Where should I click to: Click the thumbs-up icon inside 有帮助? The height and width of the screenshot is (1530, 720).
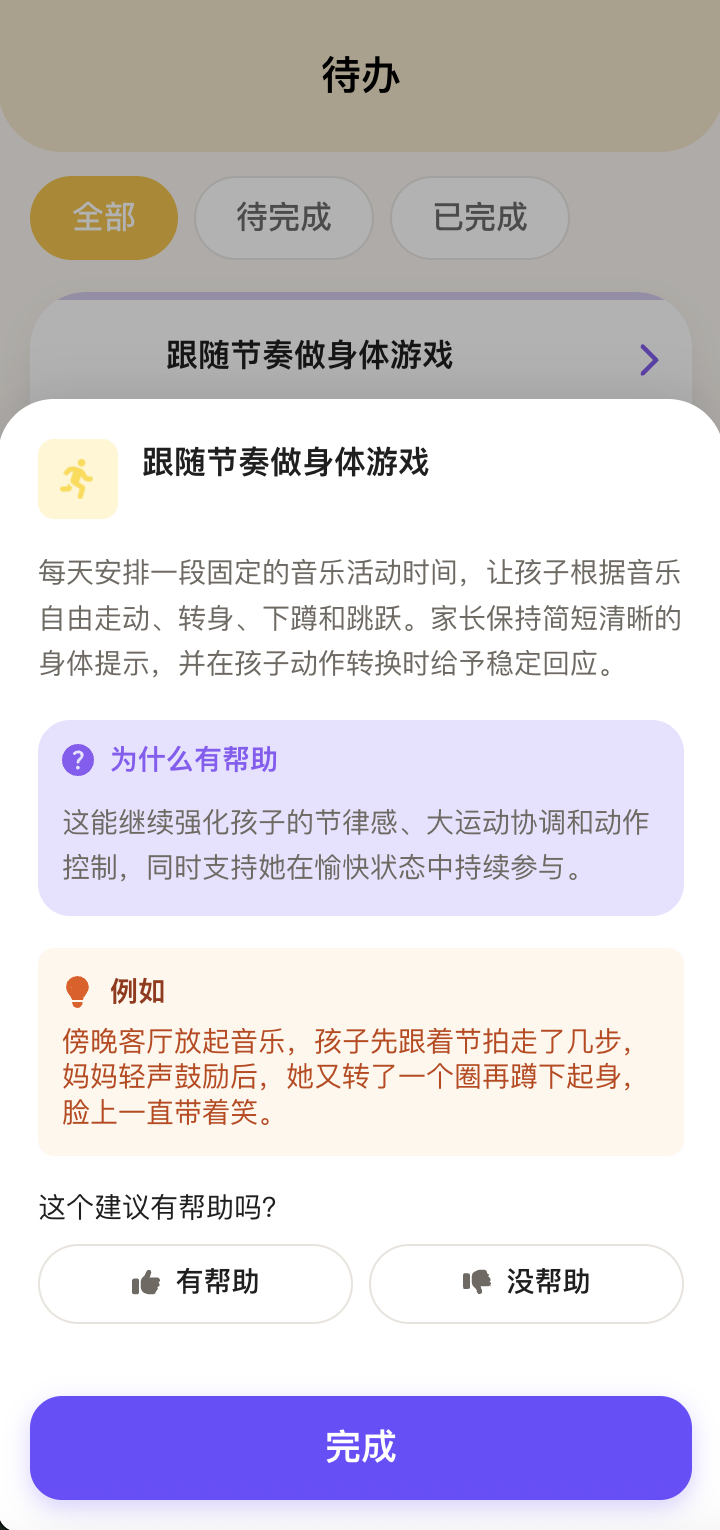pyautogui.click(x=149, y=1284)
